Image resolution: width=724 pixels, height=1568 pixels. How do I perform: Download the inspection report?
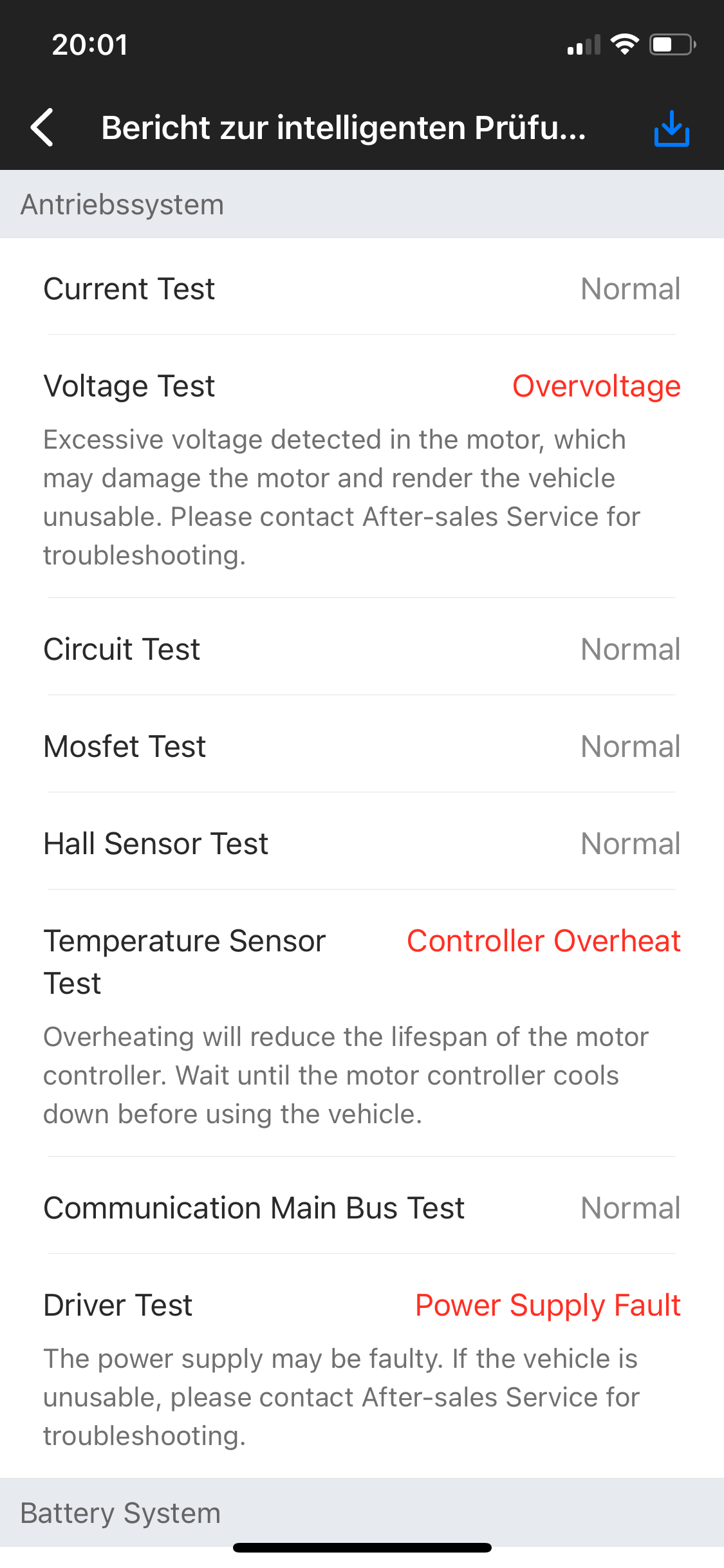coord(671,129)
